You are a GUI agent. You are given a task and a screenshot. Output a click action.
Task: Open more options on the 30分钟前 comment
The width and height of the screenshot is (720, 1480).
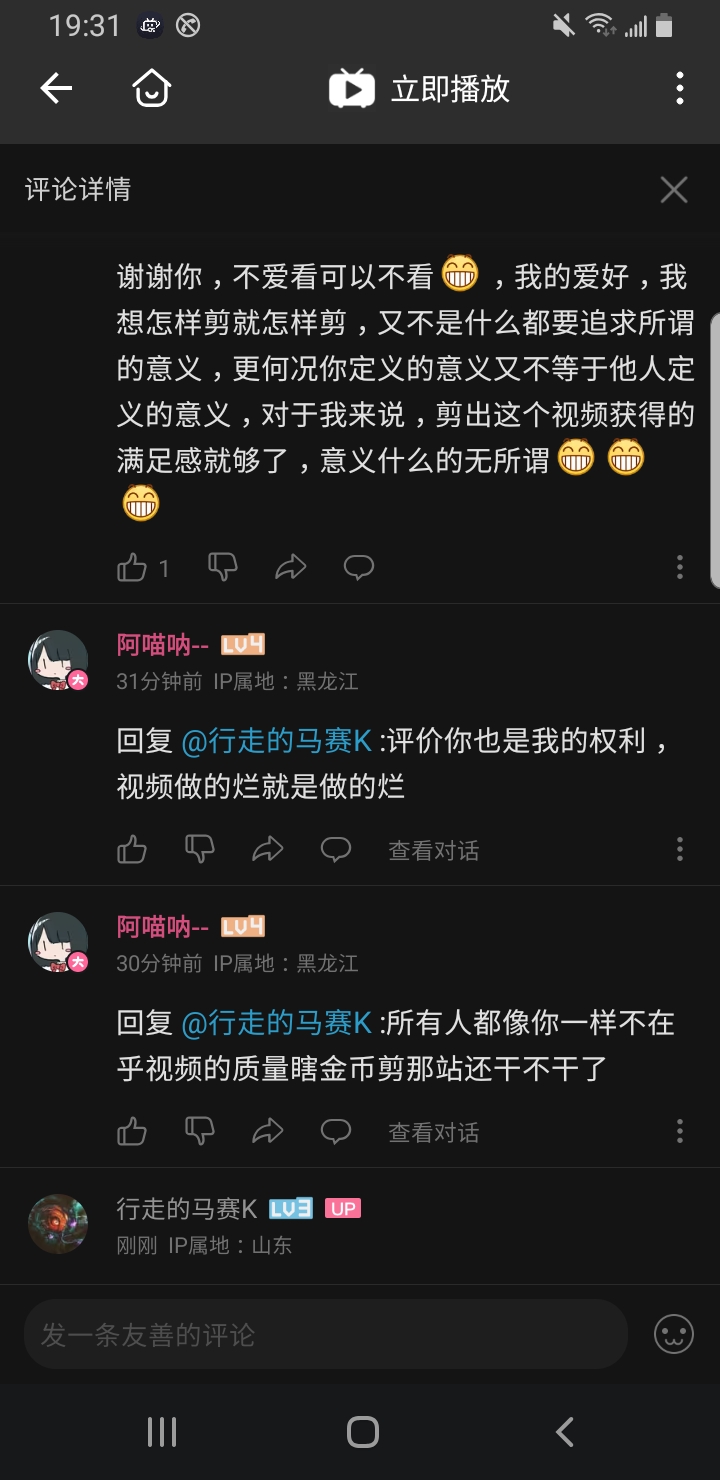tap(680, 1131)
